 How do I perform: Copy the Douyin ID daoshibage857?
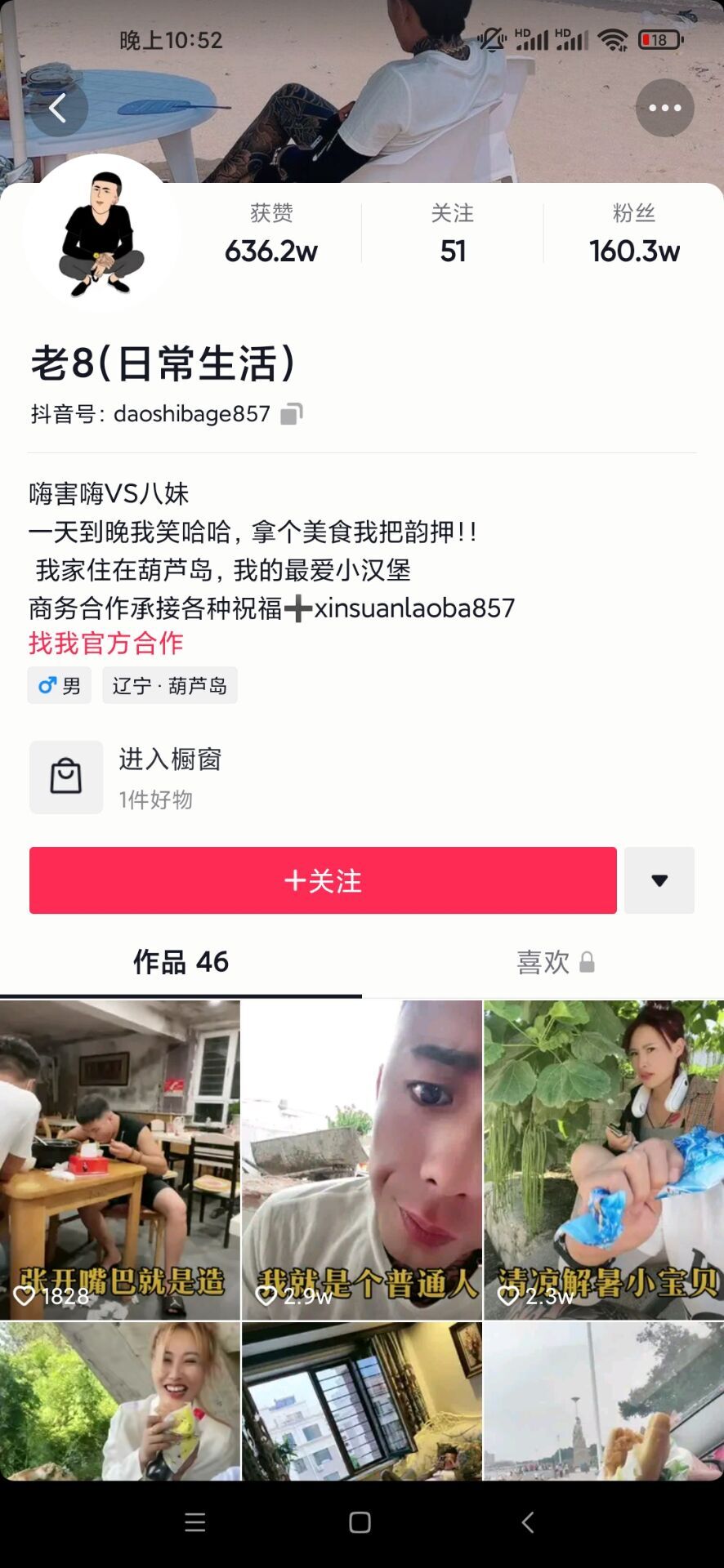pos(291,414)
